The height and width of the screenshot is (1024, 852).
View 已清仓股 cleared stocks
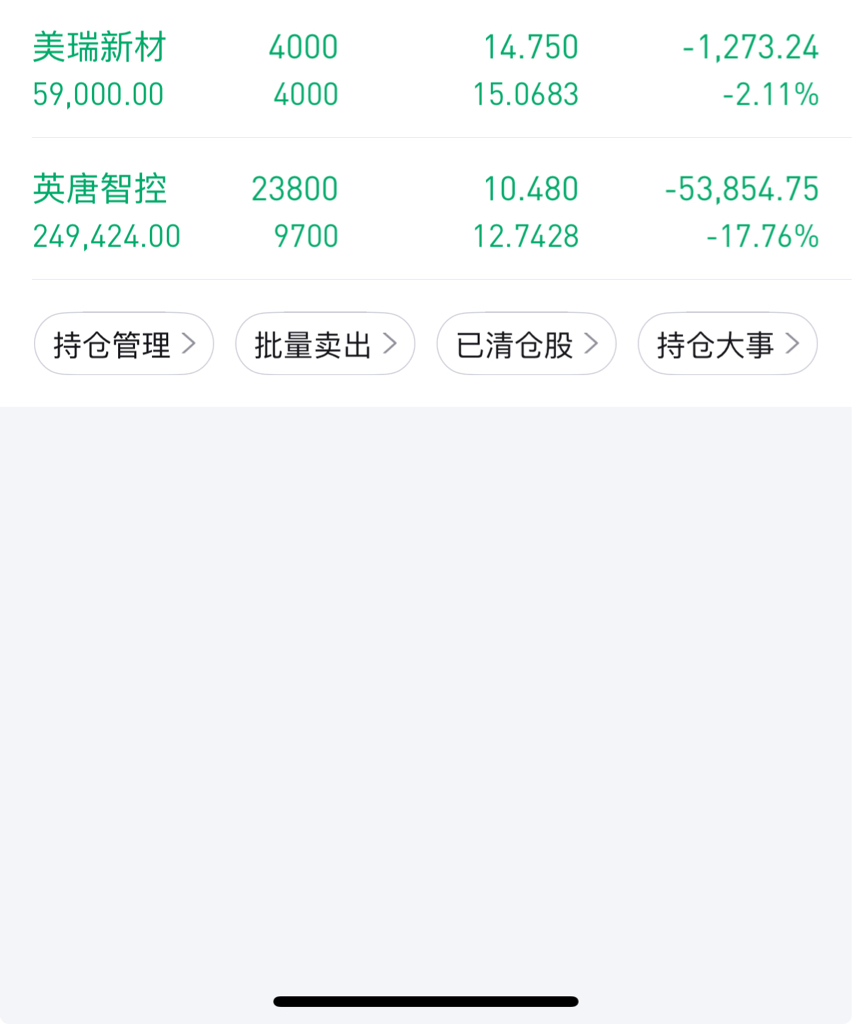point(526,345)
